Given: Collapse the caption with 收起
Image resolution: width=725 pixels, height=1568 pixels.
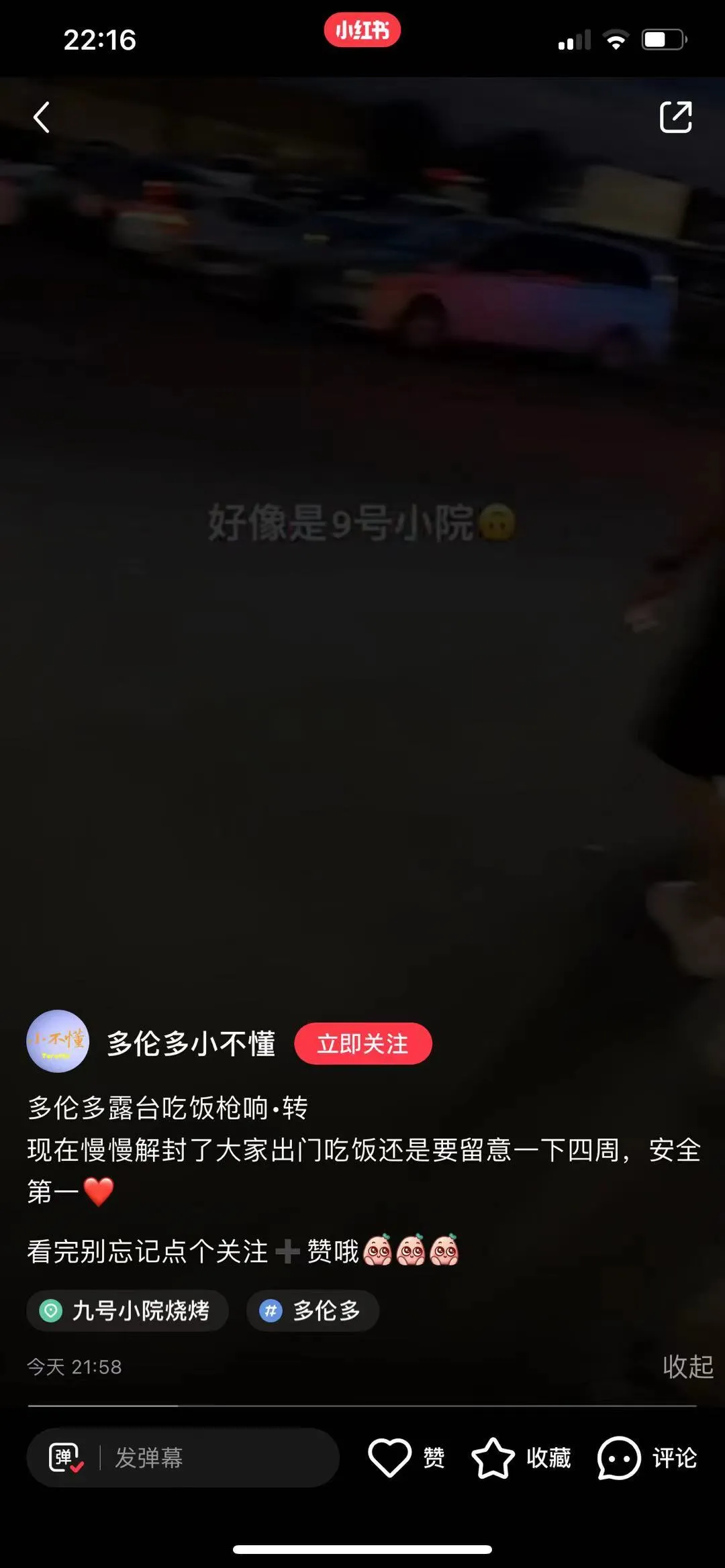Looking at the screenshot, I should pyautogui.click(x=687, y=1366).
